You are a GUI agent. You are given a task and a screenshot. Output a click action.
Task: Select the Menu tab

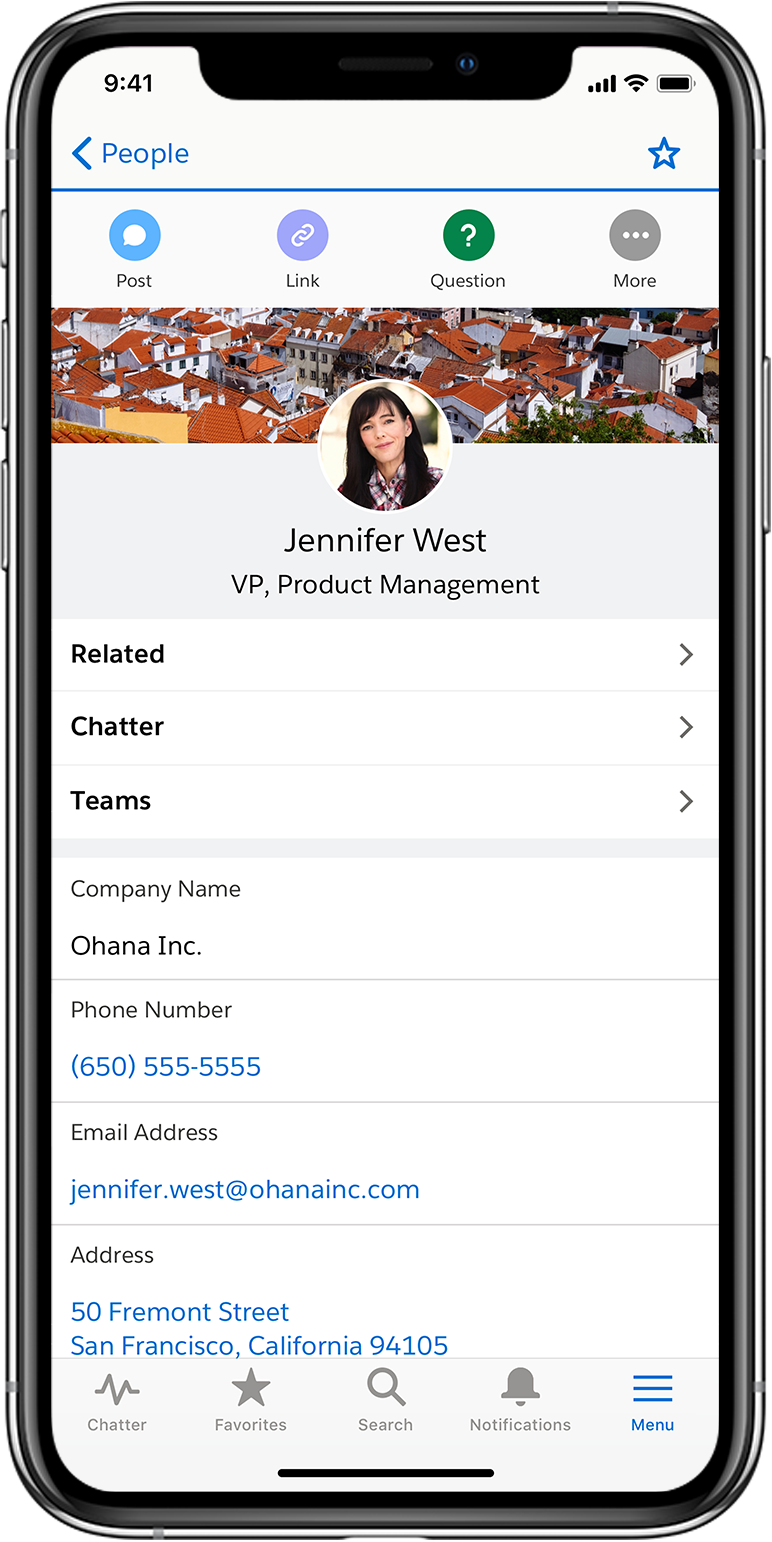point(652,1401)
